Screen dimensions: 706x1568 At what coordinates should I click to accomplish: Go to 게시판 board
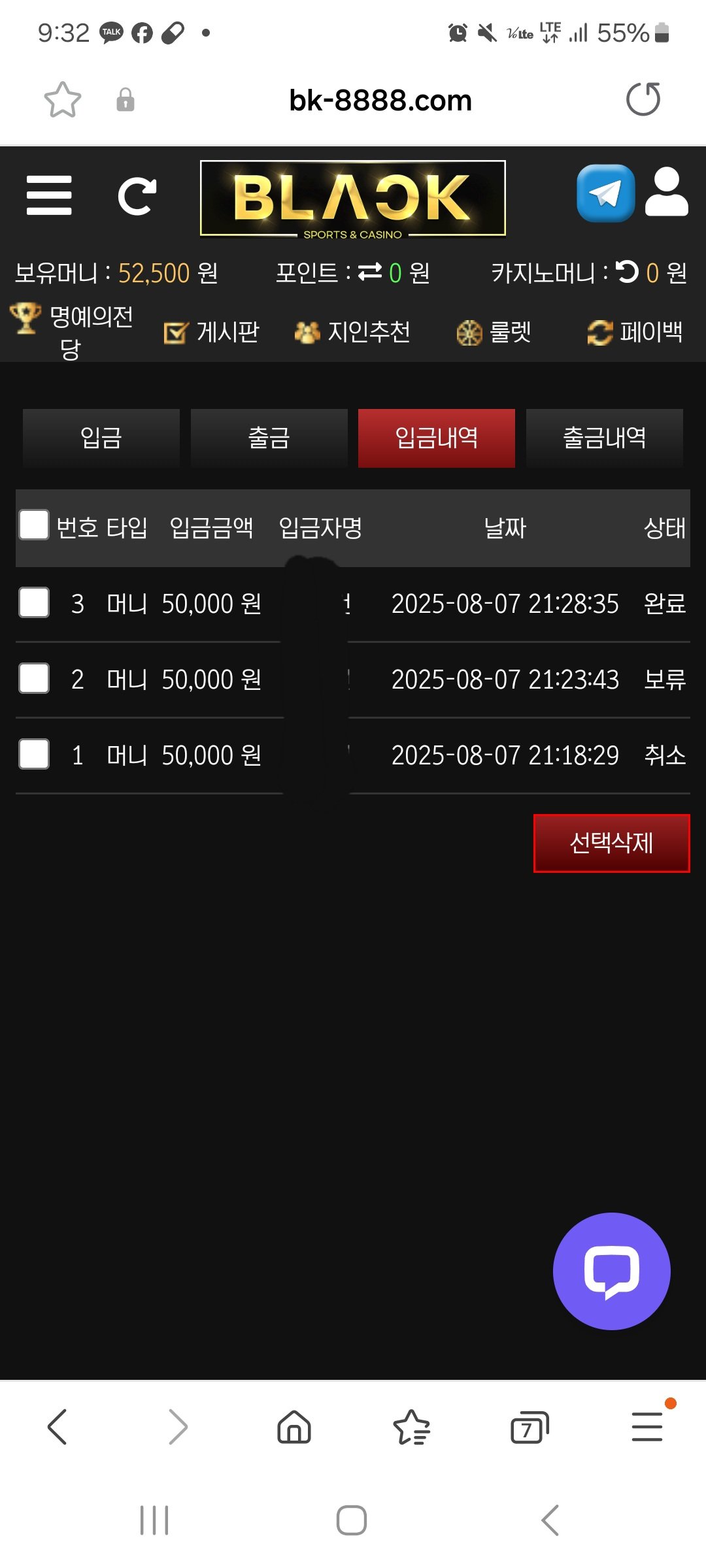tap(212, 333)
